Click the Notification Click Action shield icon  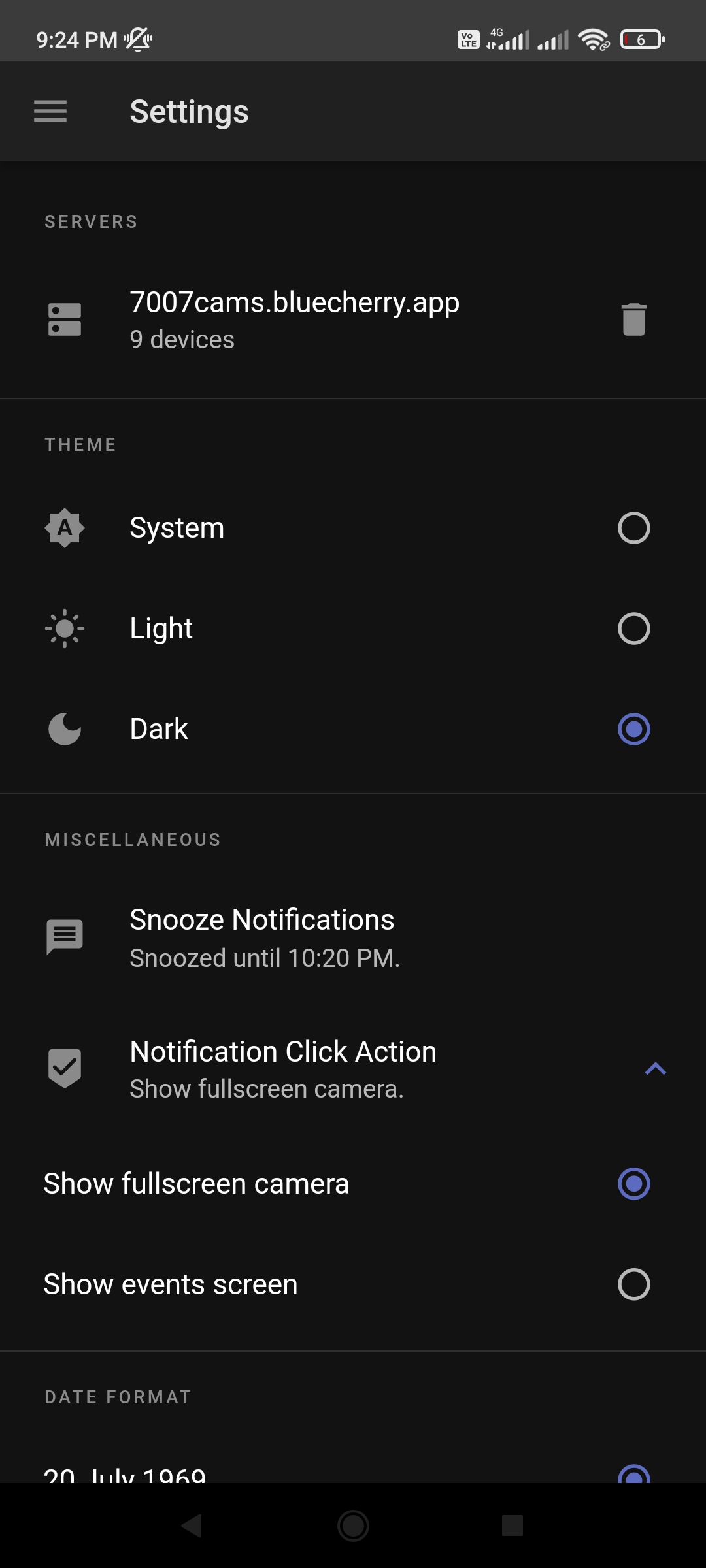click(65, 1068)
